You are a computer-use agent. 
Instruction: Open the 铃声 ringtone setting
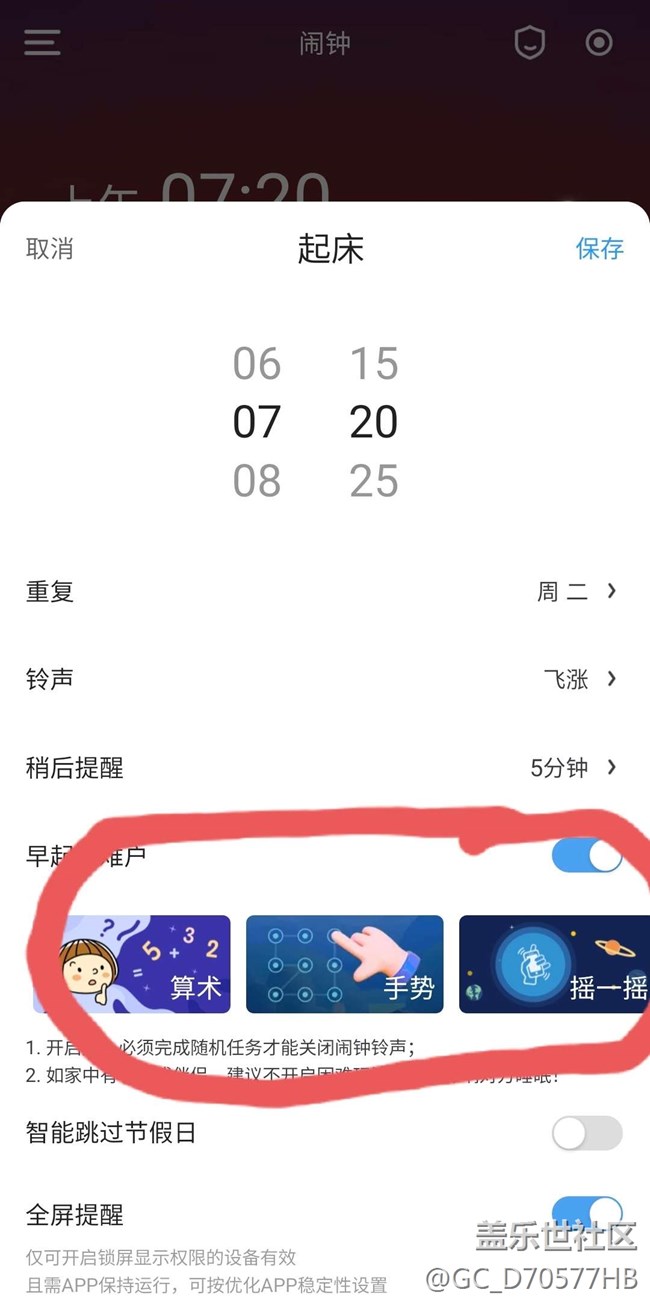(x=324, y=680)
